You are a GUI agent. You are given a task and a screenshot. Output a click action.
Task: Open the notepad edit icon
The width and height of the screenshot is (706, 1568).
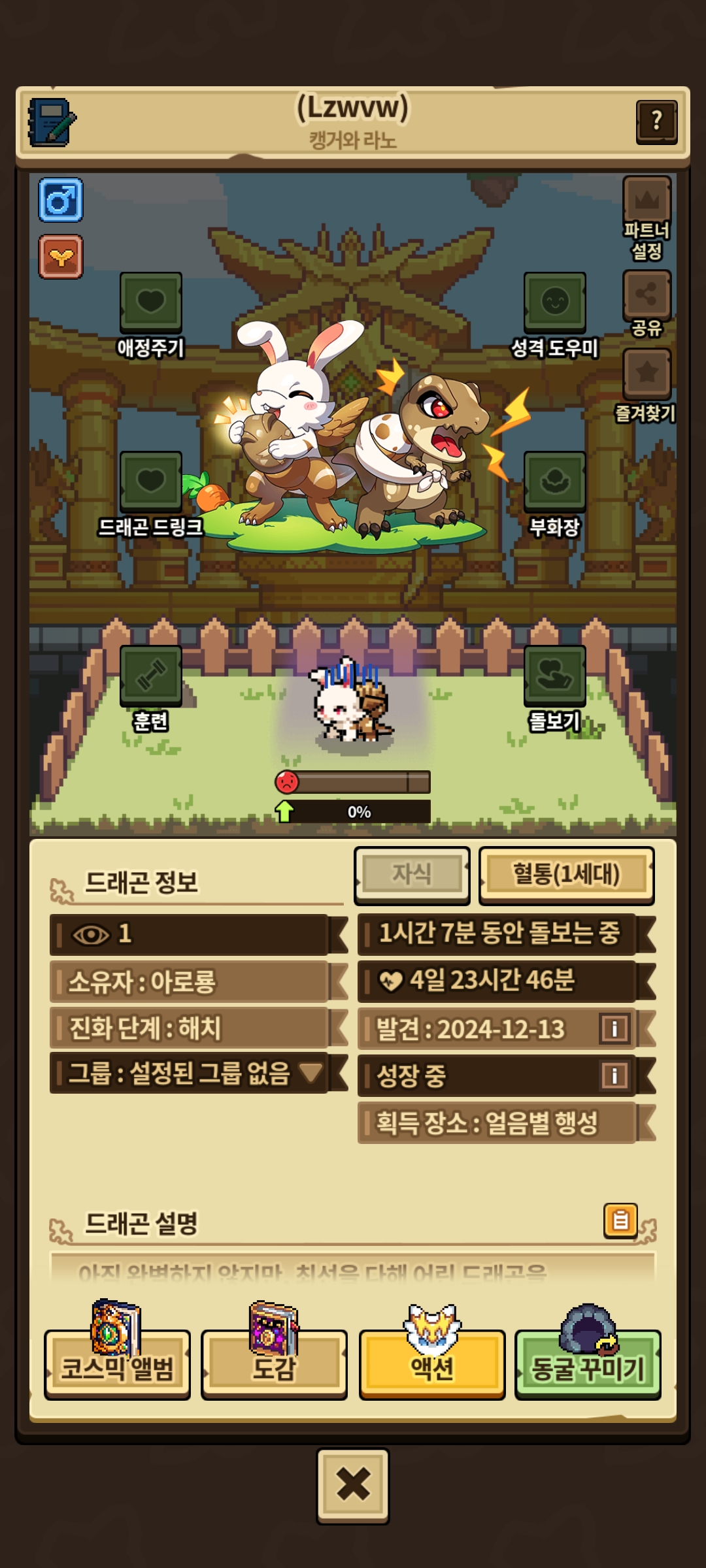pos(52,122)
